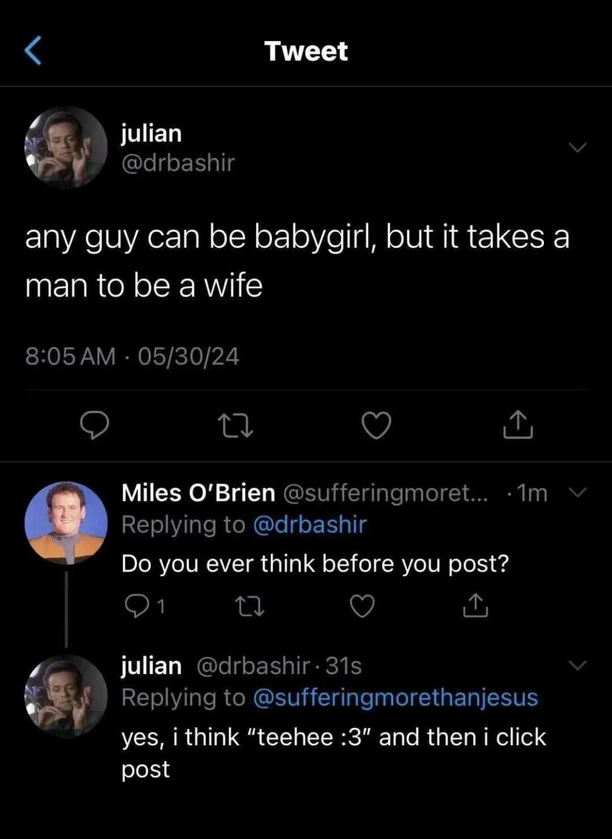
Task: Expand options chevron on julian's main tweet
Action: point(576,148)
